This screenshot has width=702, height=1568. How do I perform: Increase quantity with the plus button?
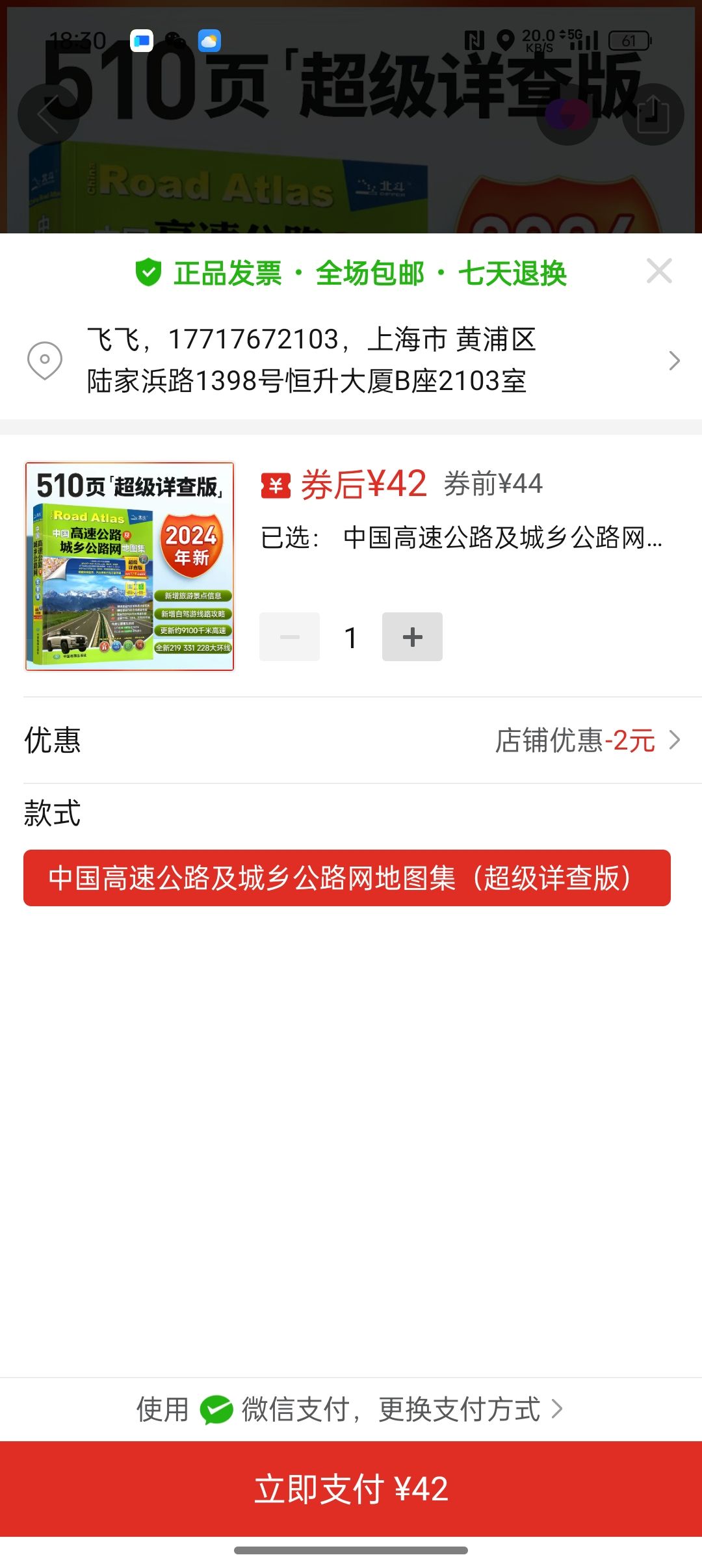[x=412, y=637]
